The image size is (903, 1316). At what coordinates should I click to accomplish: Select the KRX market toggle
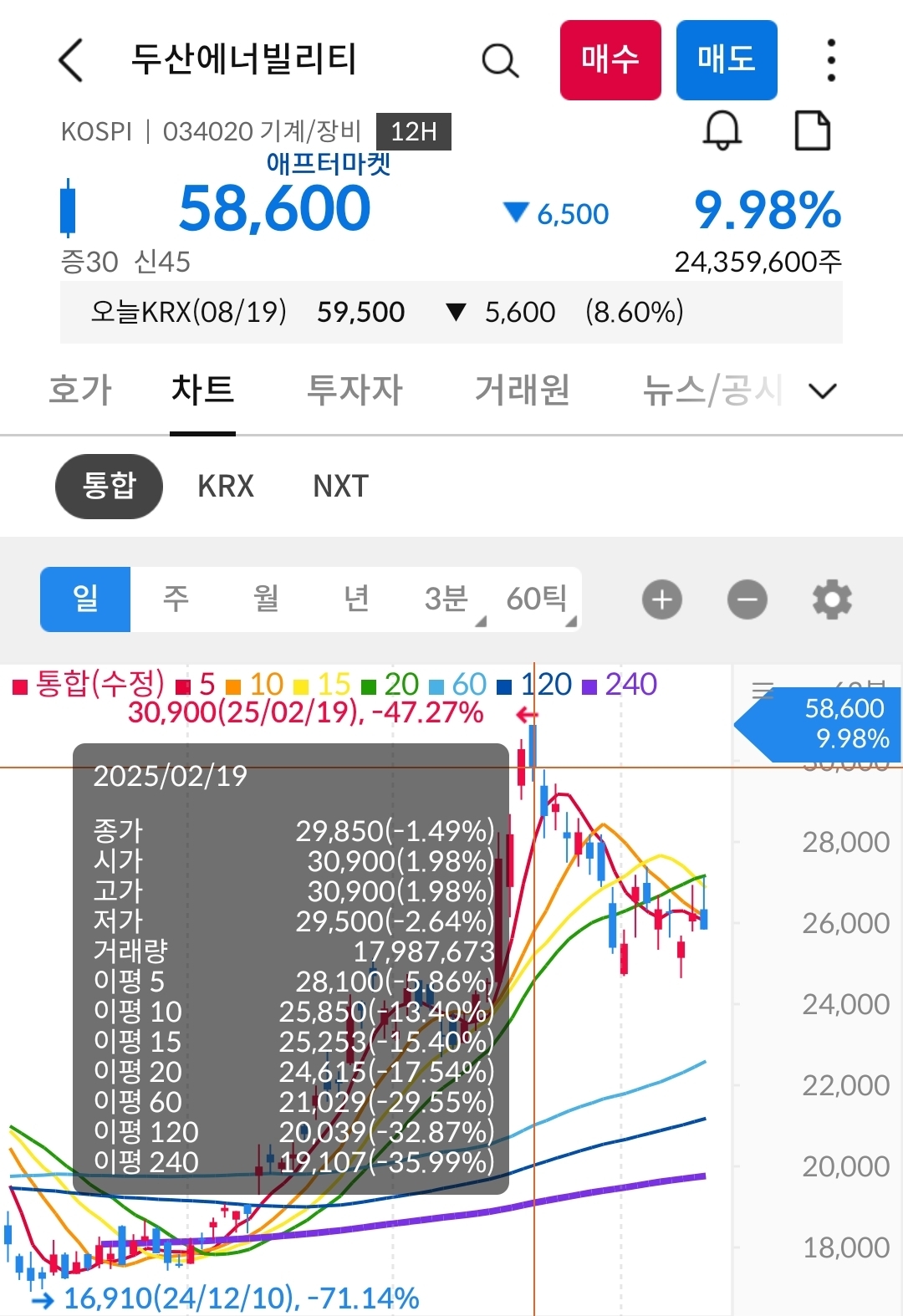tap(224, 486)
